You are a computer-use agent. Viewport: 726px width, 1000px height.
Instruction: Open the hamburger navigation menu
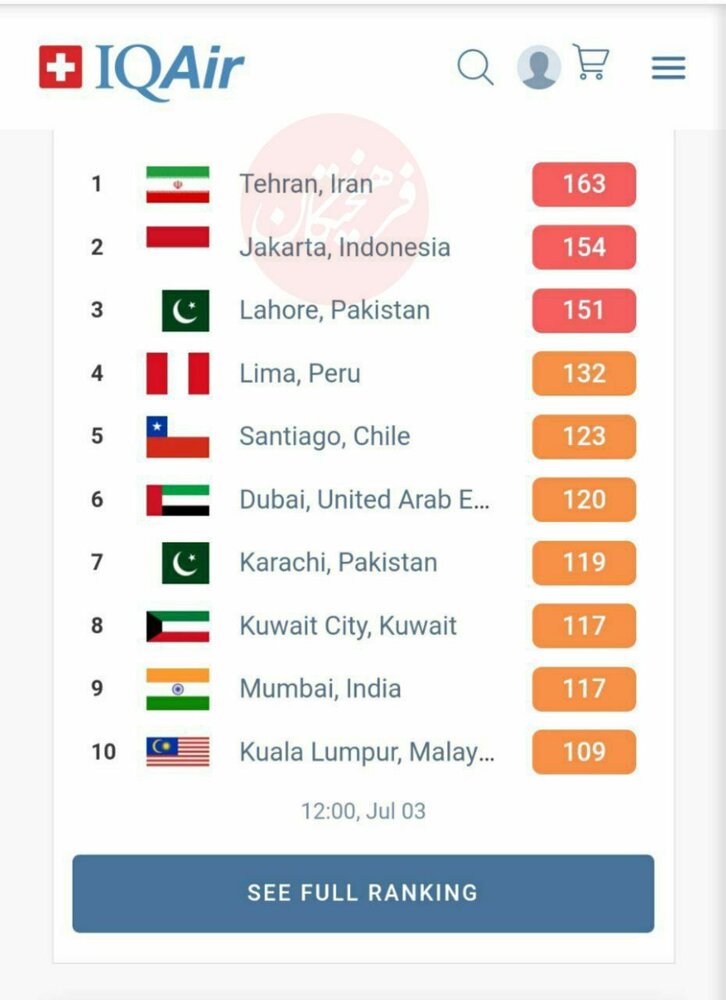[x=666, y=68]
